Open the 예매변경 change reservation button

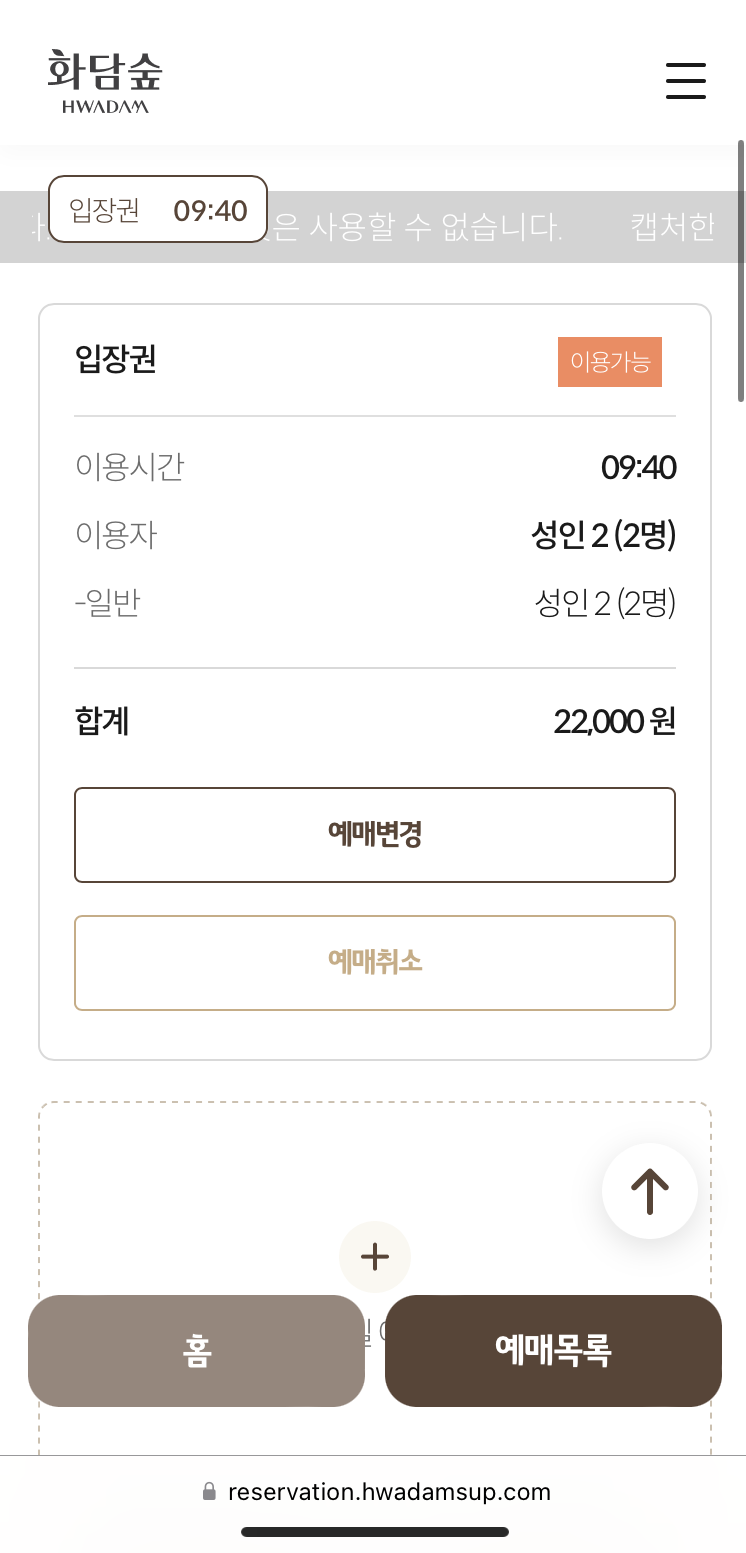point(374,835)
